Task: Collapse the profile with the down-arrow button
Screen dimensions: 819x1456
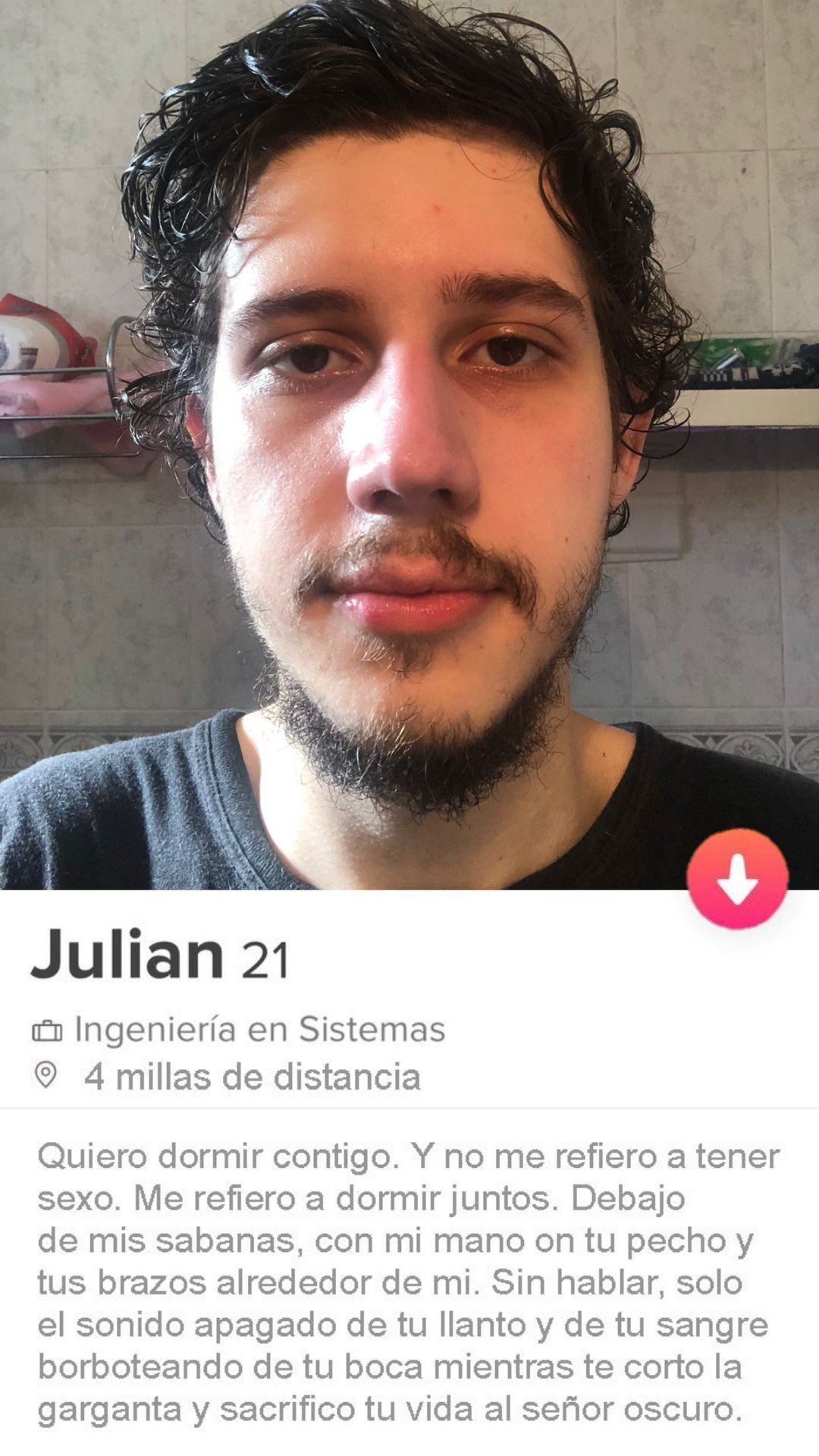Action: (737, 878)
